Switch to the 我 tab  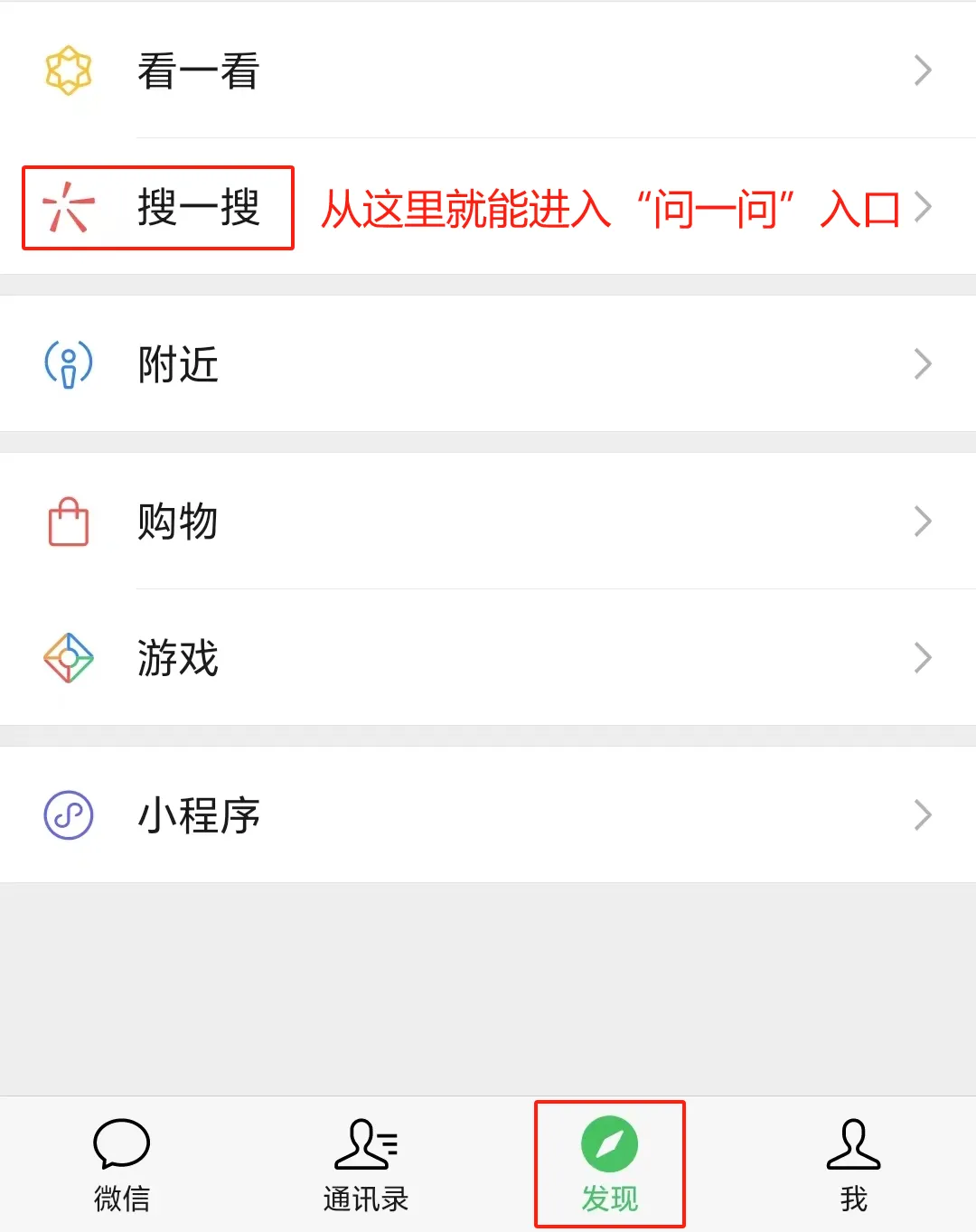854,1166
